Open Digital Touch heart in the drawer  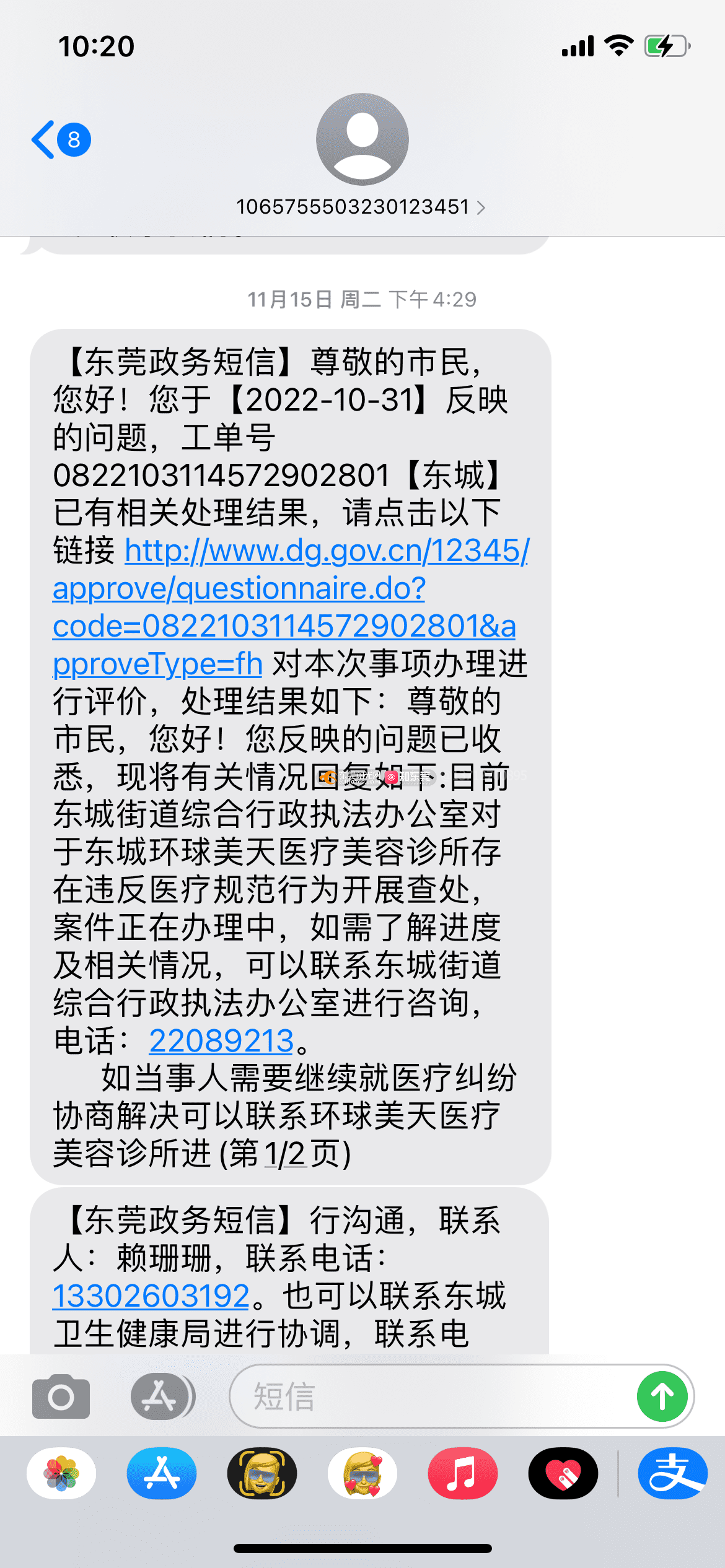[x=563, y=1473]
